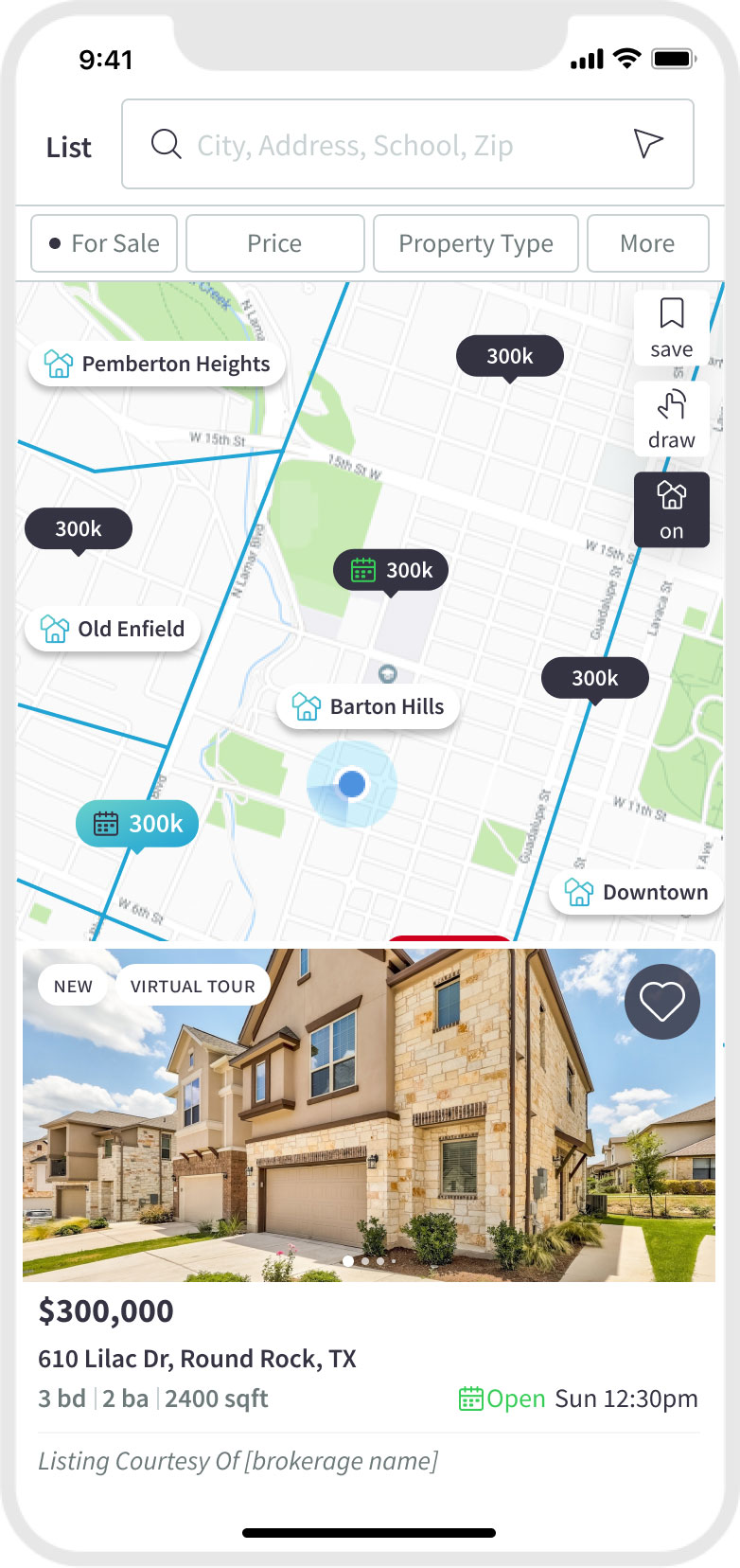Select the Barton Hills neighborhood label
Screen dimensions: 740x1568
click(368, 706)
